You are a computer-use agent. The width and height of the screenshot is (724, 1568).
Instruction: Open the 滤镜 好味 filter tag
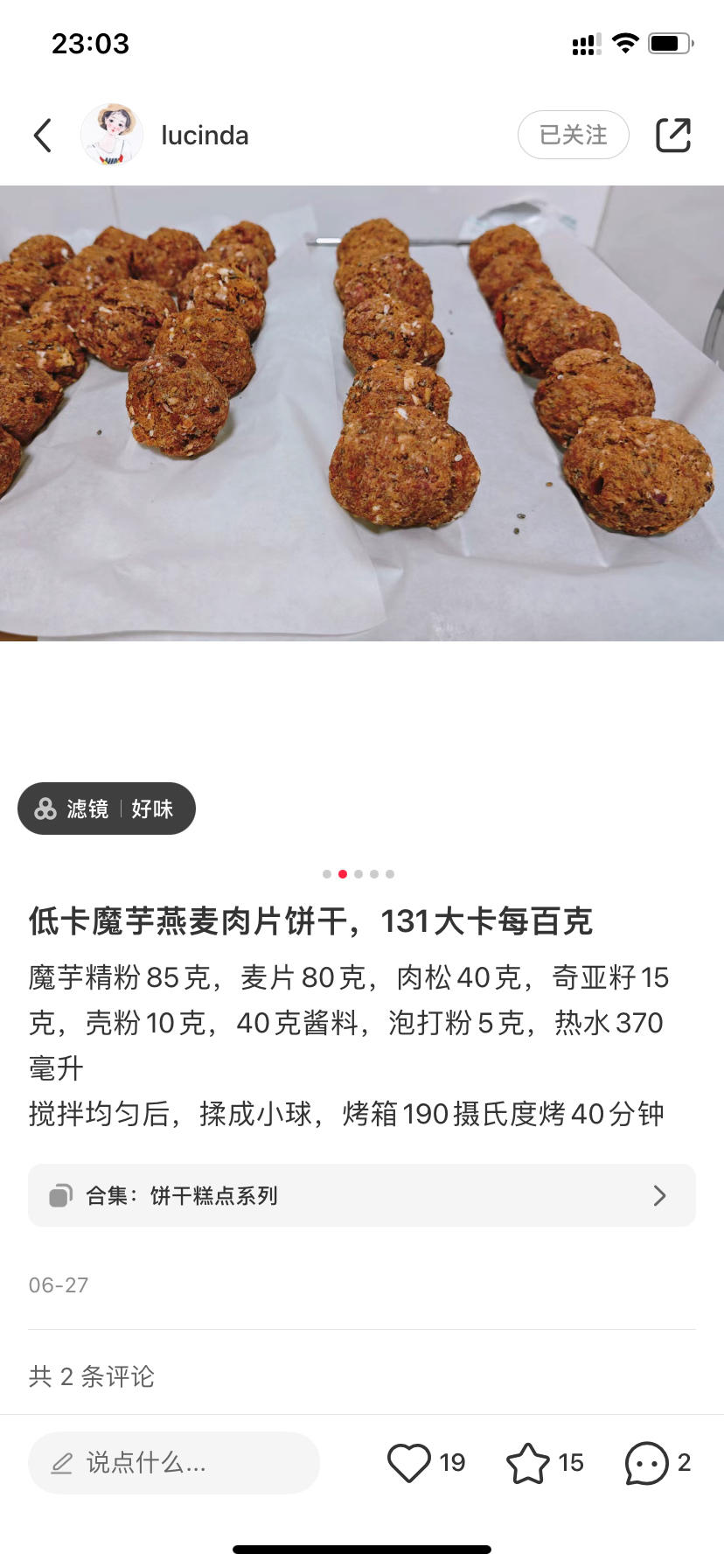pos(107,808)
